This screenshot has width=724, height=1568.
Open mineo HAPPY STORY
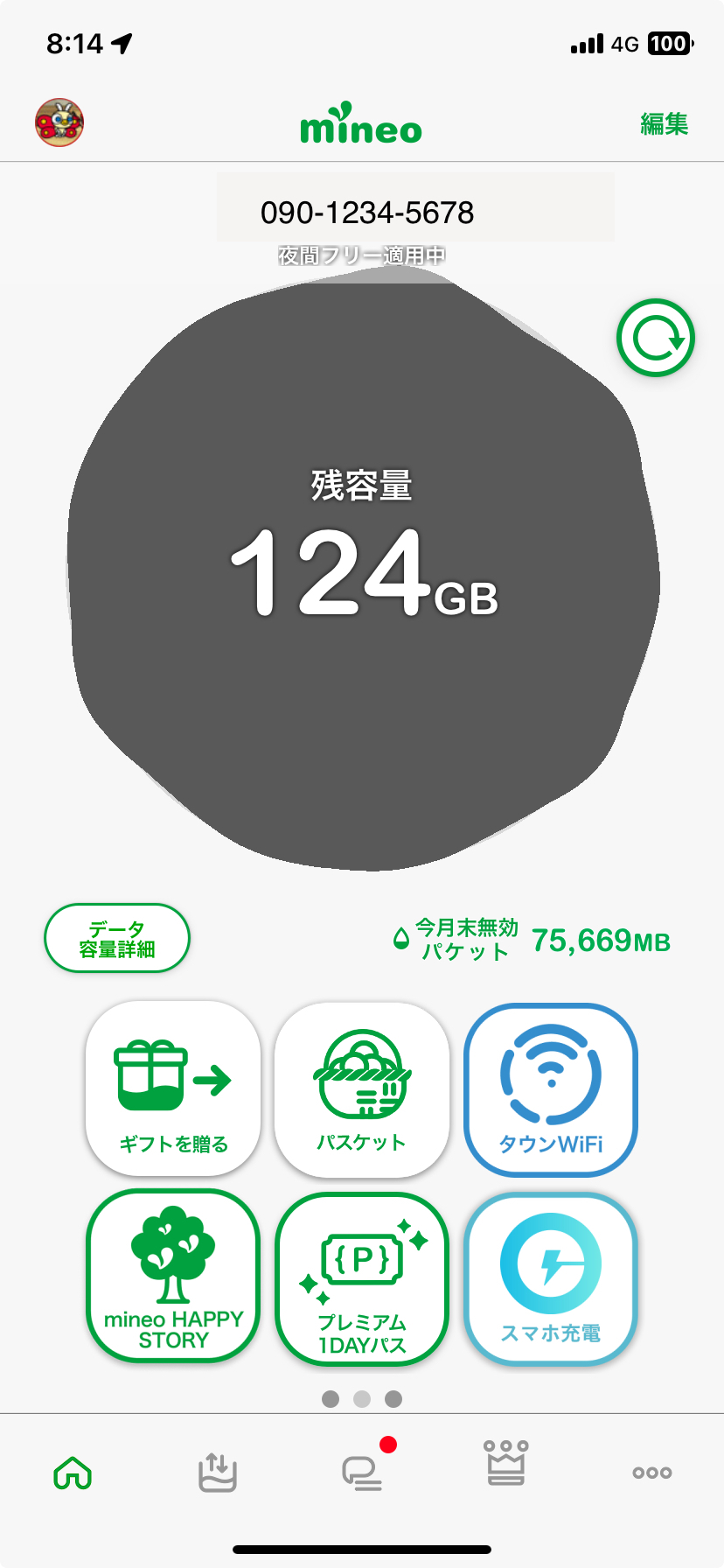click(173, 1277)
